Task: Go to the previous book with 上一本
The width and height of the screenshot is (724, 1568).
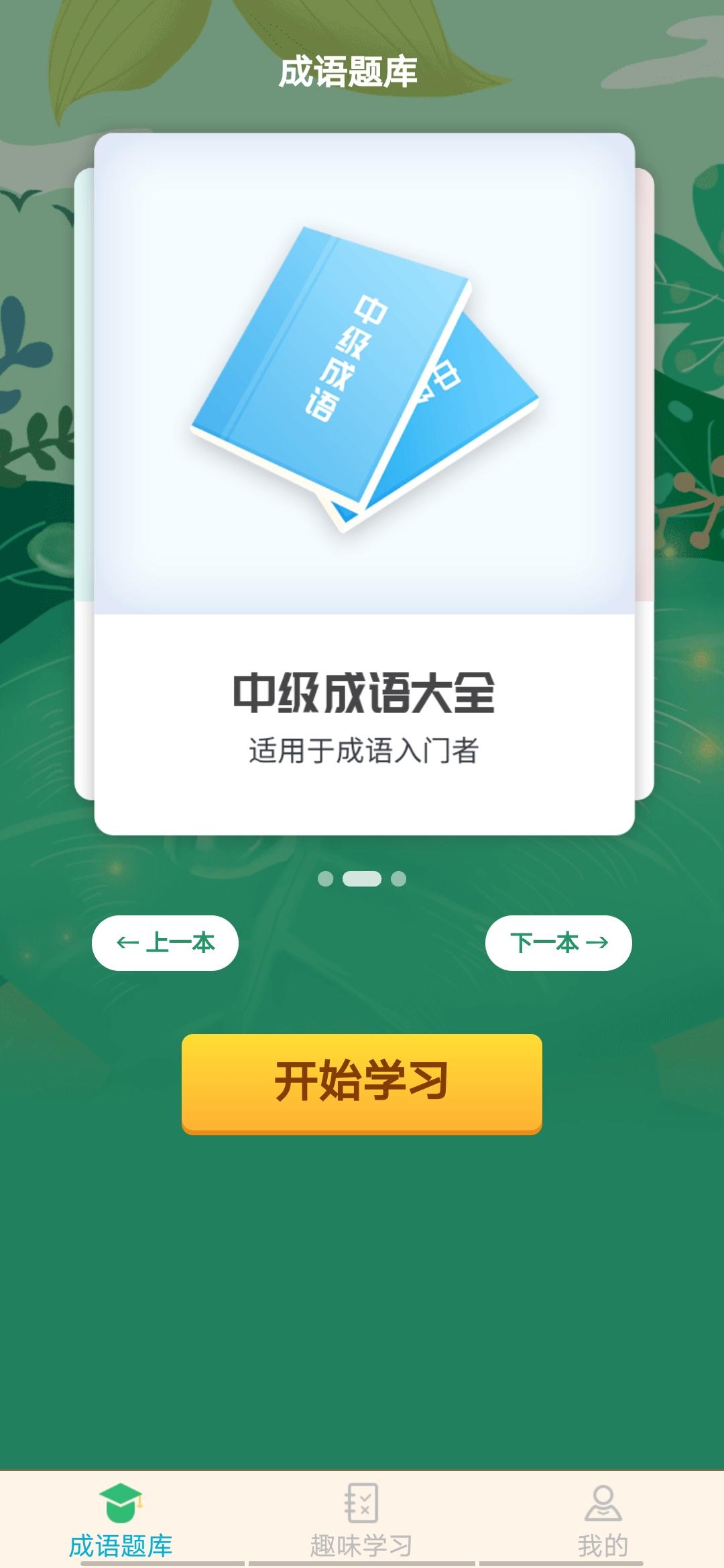Action: [165, 943]
